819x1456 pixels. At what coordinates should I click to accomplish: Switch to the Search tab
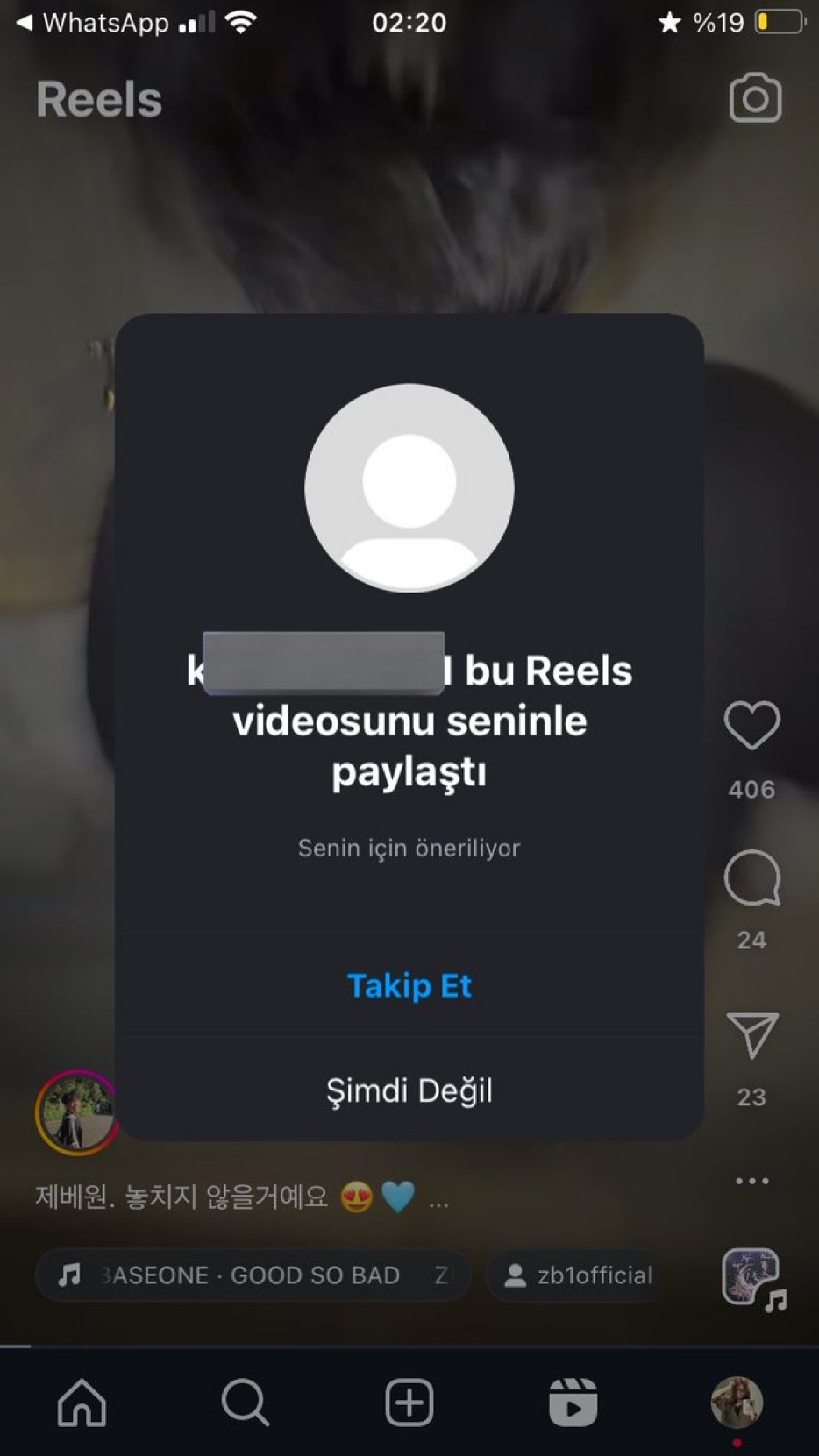tap(246, 1403)
